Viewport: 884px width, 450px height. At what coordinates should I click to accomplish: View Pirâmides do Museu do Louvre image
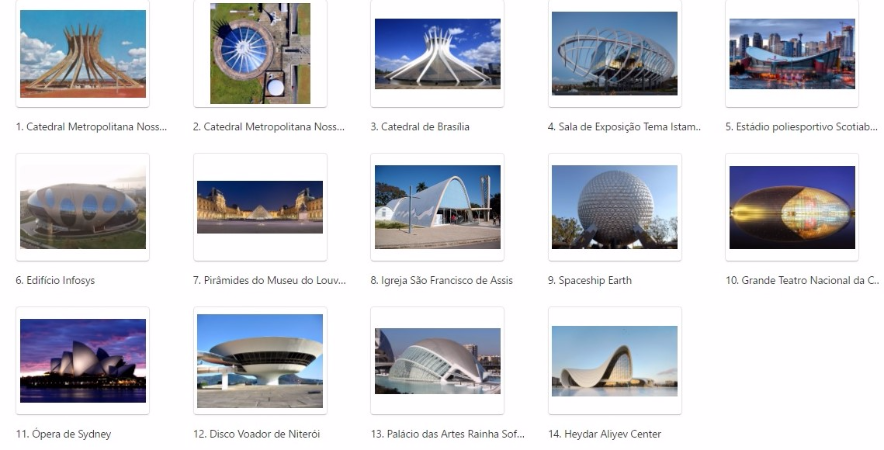click(260, 207)
